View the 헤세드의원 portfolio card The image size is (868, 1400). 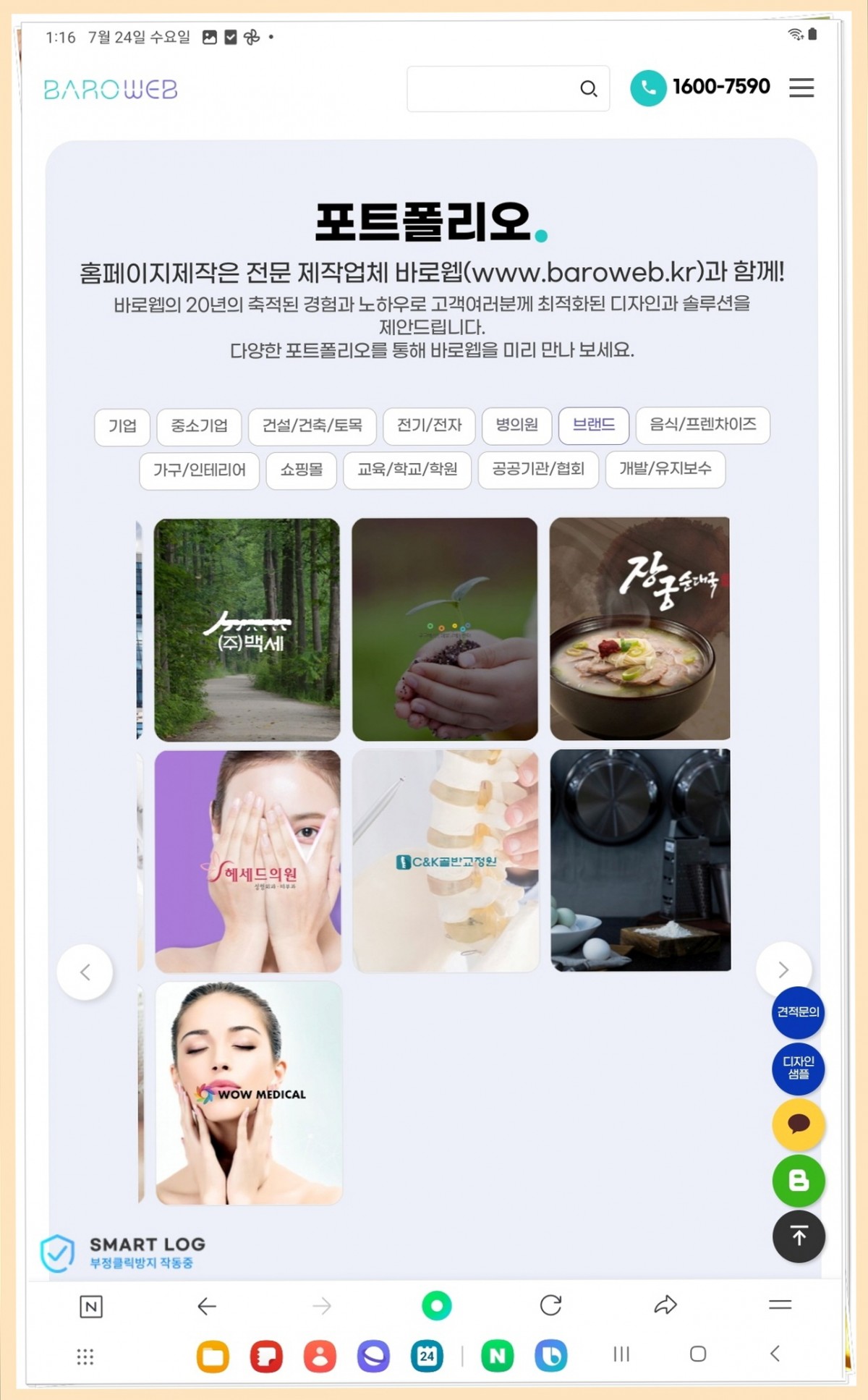tap(248, 861)
